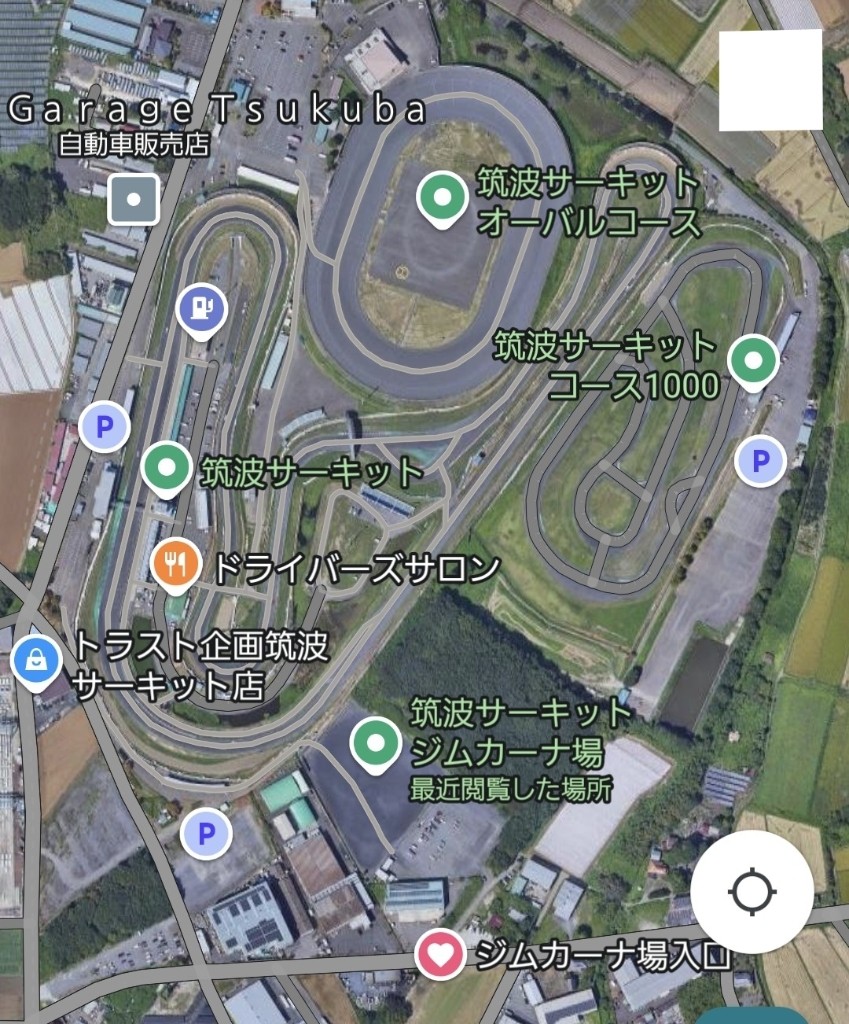Tap the 筑波サーキット main pin
This screenshot has height=1024, width=849.
point(166,469)
